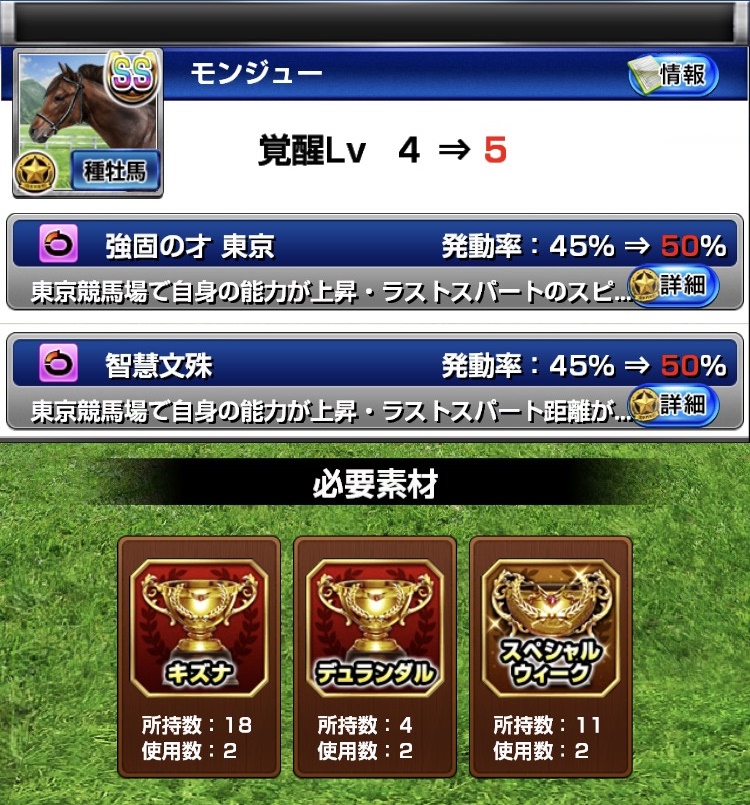This screenshot has width=750, height=805.
Task: Tap the モンジュー horse portrait
Action: [x=87, y=122]
